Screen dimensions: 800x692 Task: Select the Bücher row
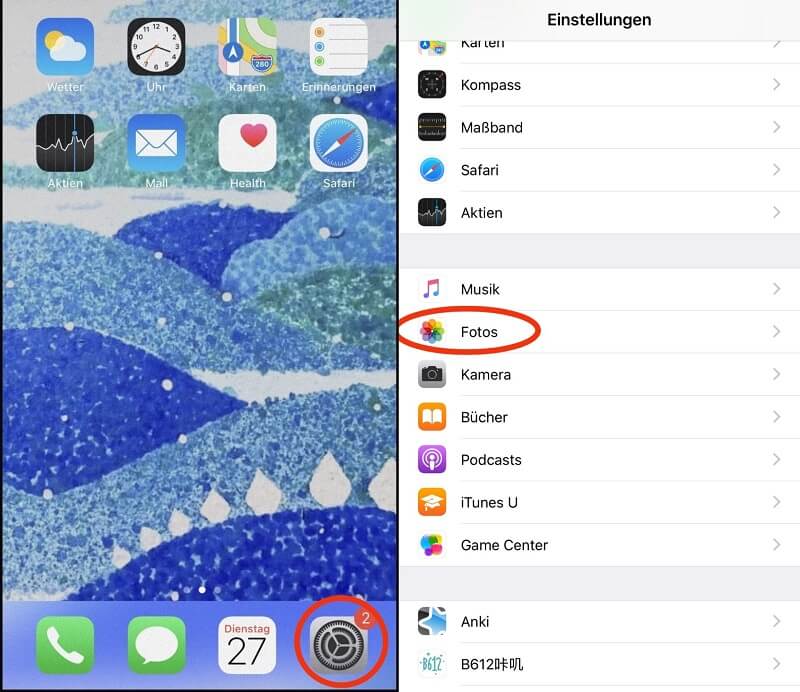pyautogui.click(x=600, y=417)
